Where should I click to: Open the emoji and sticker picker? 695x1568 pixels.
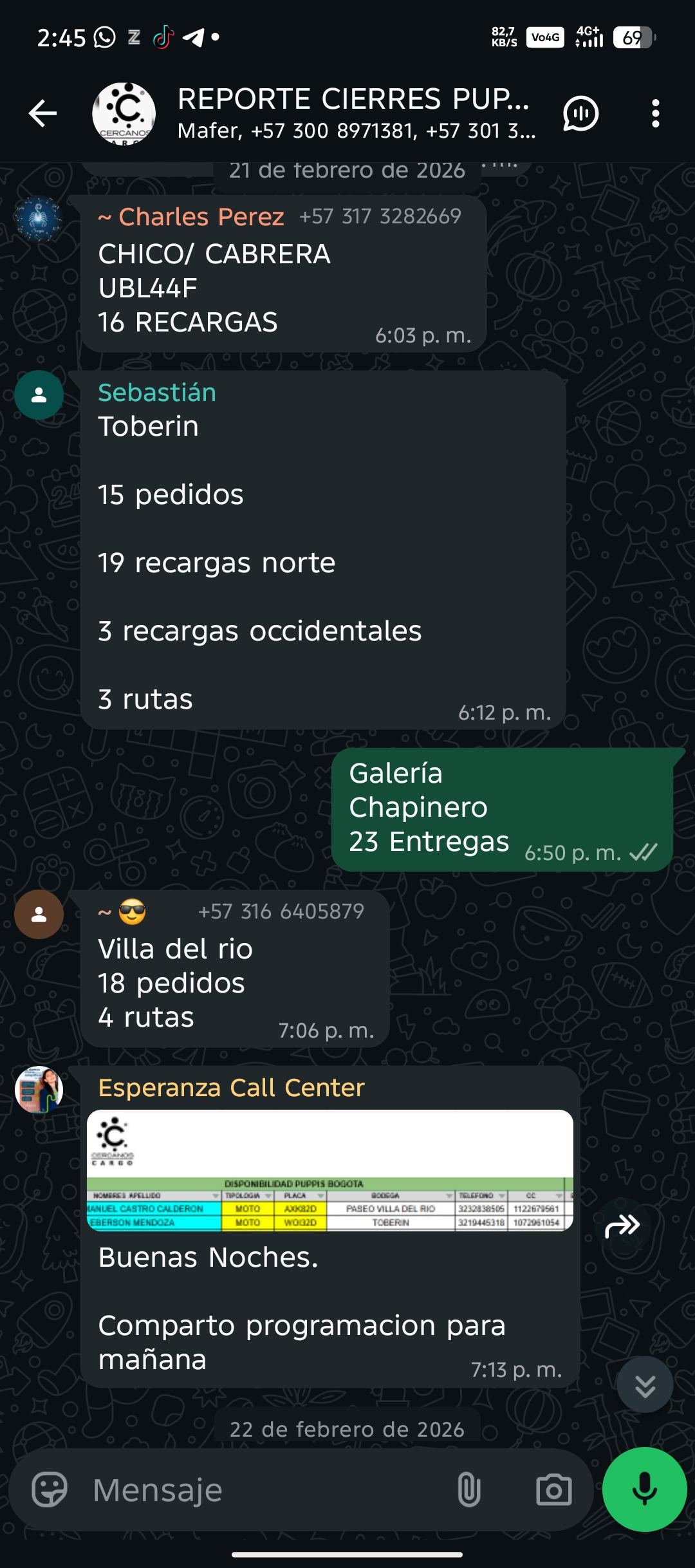coord(50,1489)
